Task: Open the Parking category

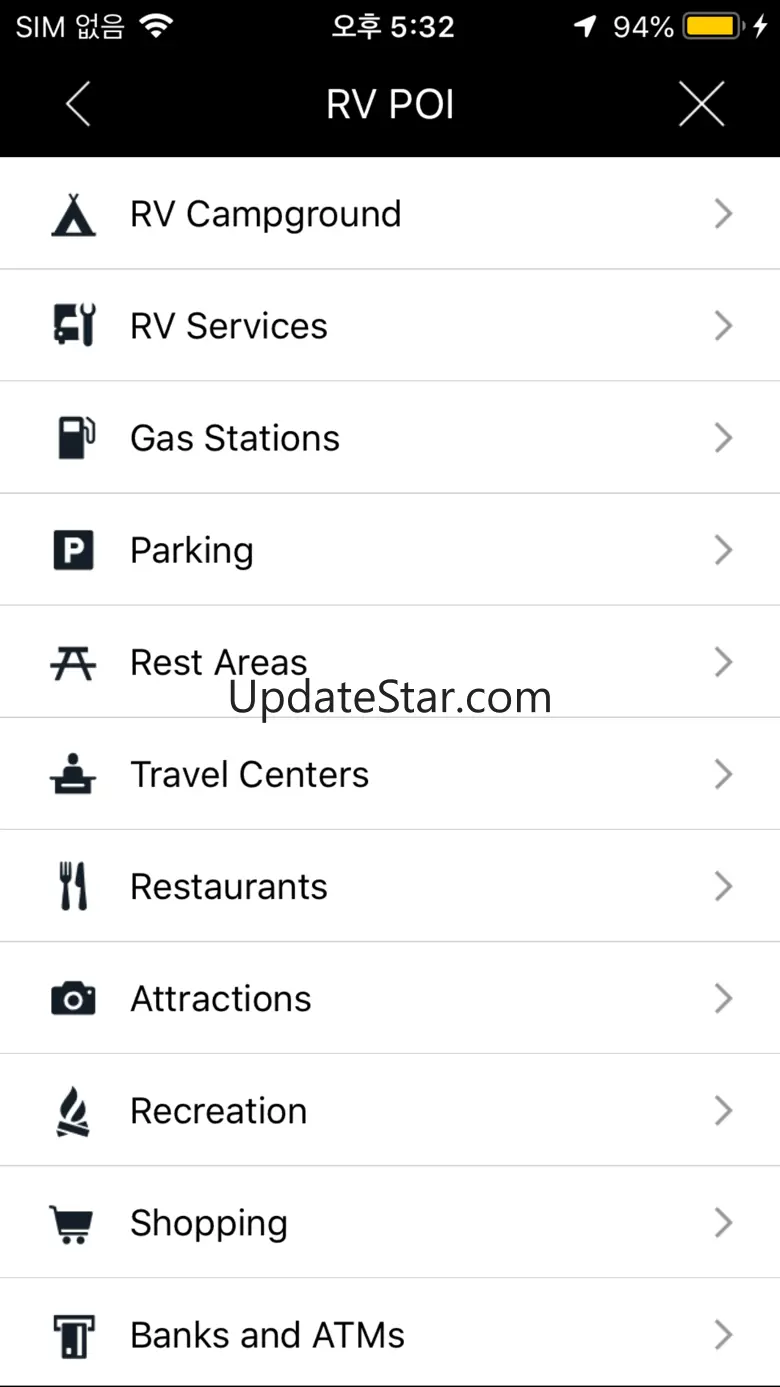Action: pyautogui.click(x=390, y=550)
